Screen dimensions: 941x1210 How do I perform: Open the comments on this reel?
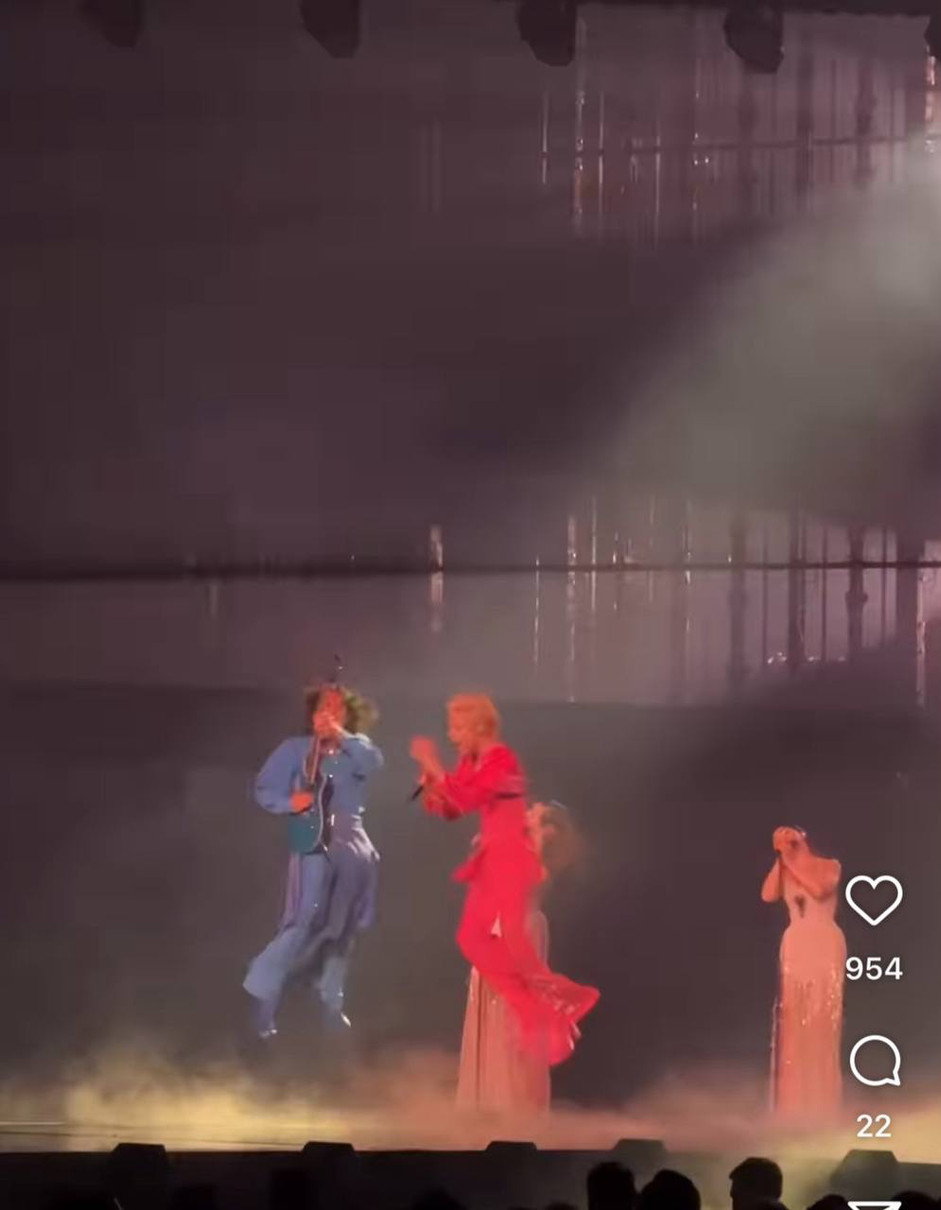click(x=874, y=1062)
